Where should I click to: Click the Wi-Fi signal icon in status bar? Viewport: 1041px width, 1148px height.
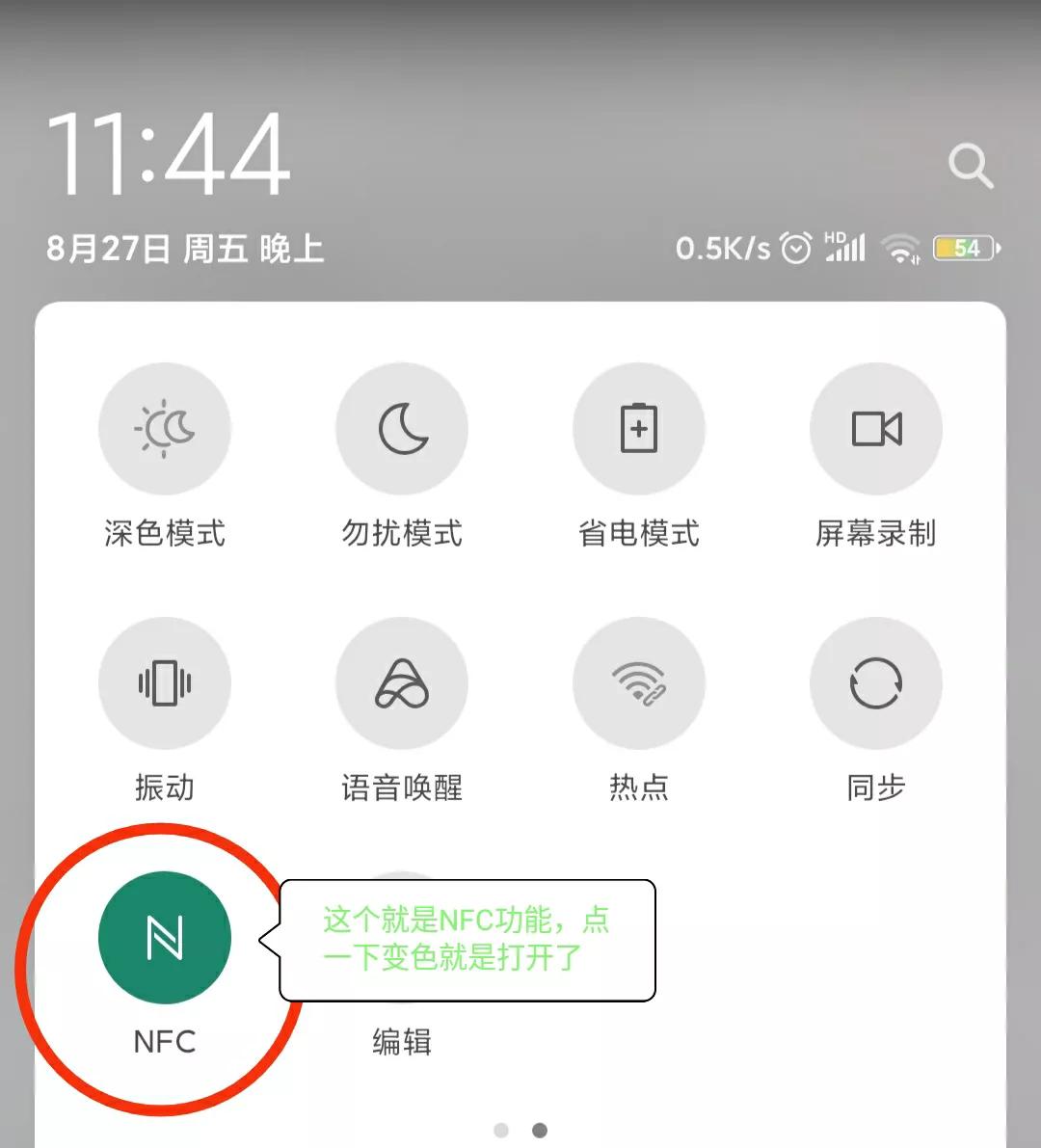pyautogui.click(x=900, y=248)
